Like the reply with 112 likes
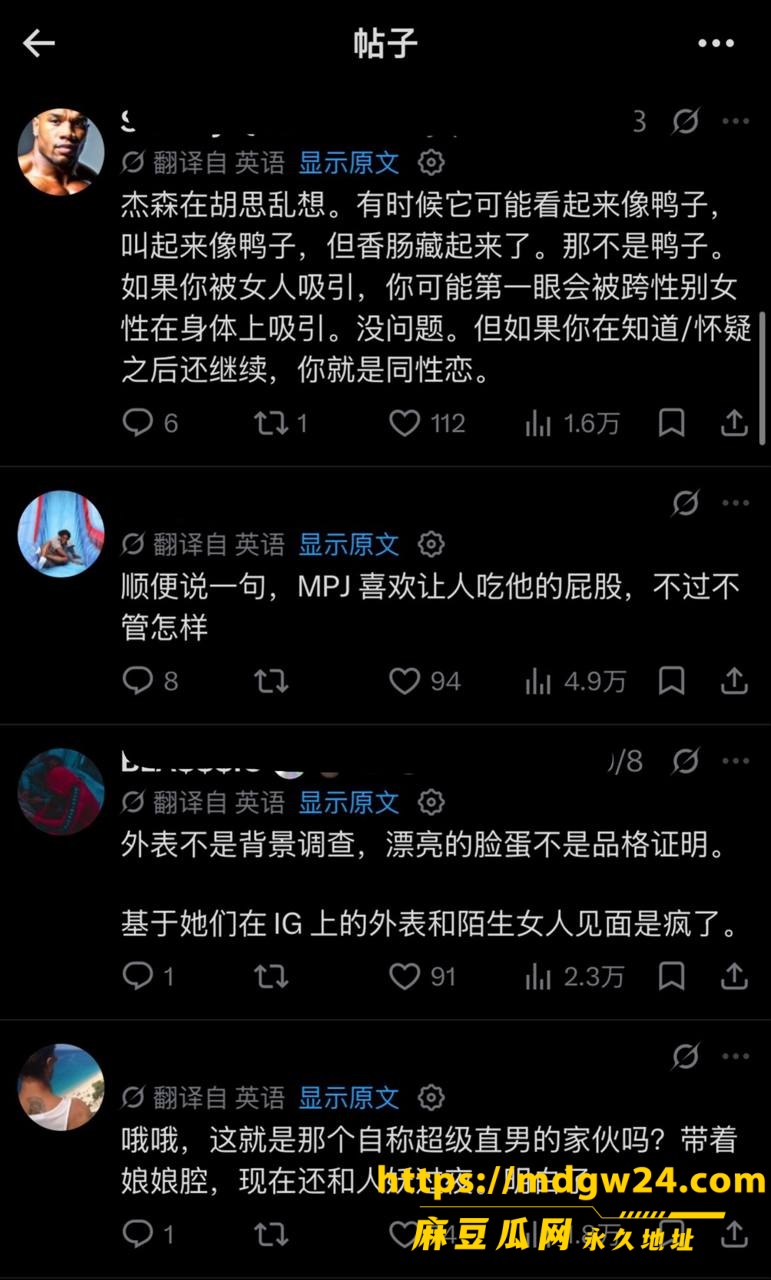 click(427, 423)
